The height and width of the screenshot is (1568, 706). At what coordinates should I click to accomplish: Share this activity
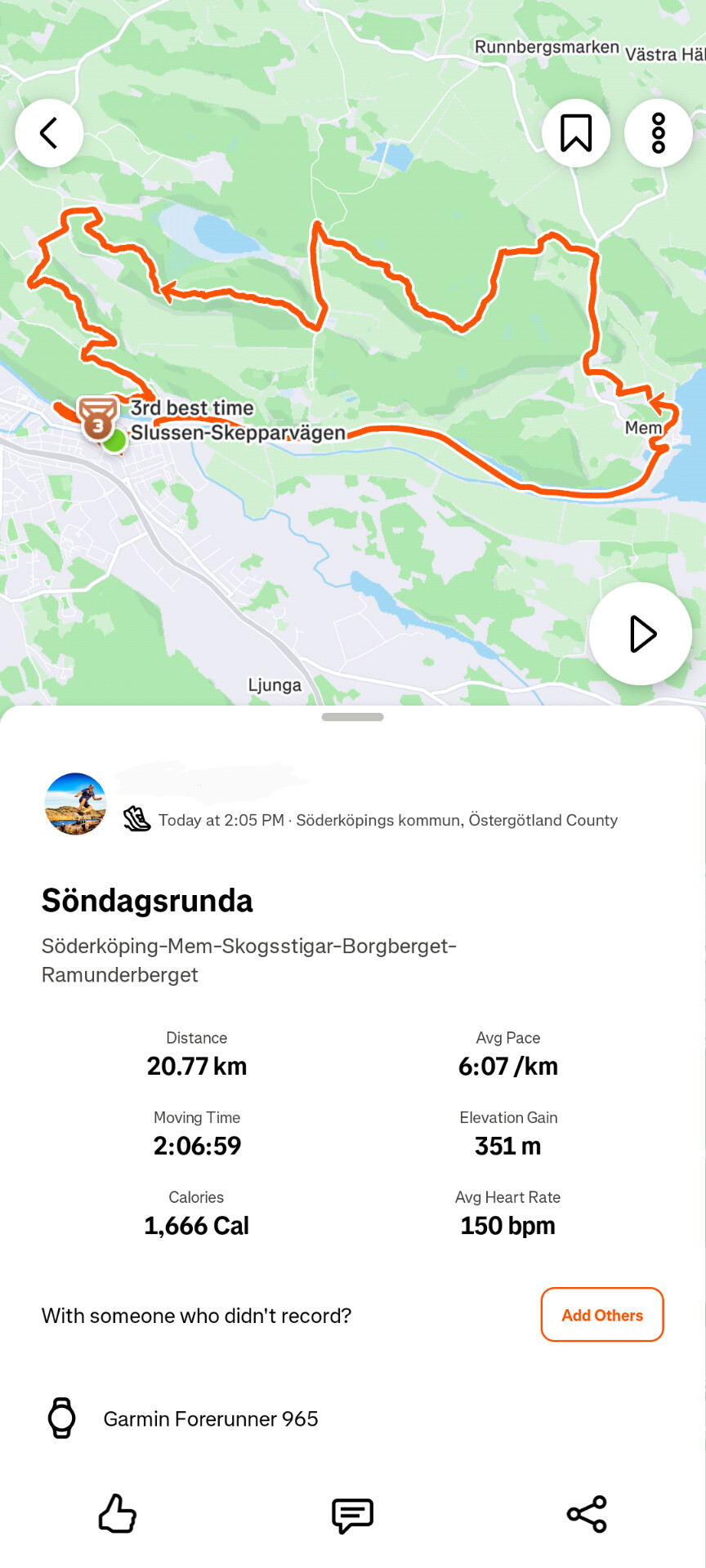[587, 1514]
